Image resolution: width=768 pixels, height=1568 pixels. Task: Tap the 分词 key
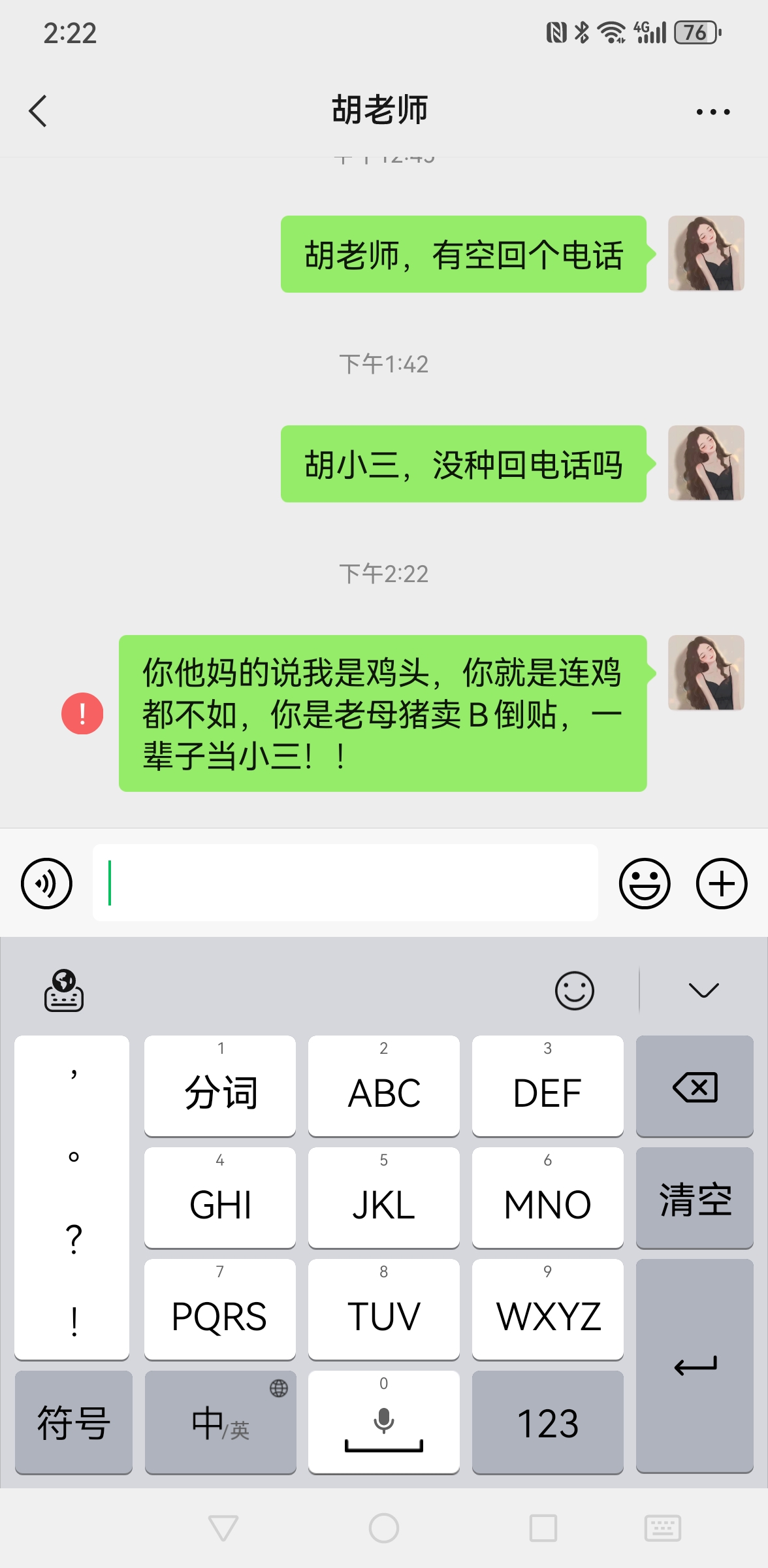[x=220, y=1087]
